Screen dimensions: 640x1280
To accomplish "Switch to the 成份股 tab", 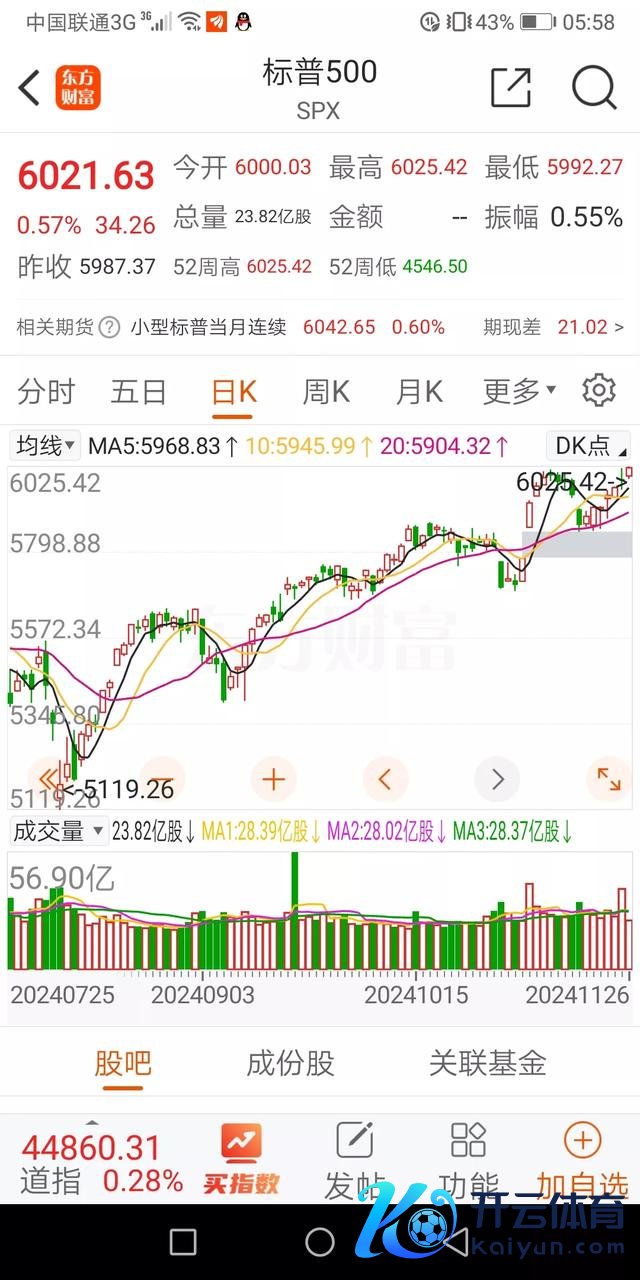I will click(290, 1063).
